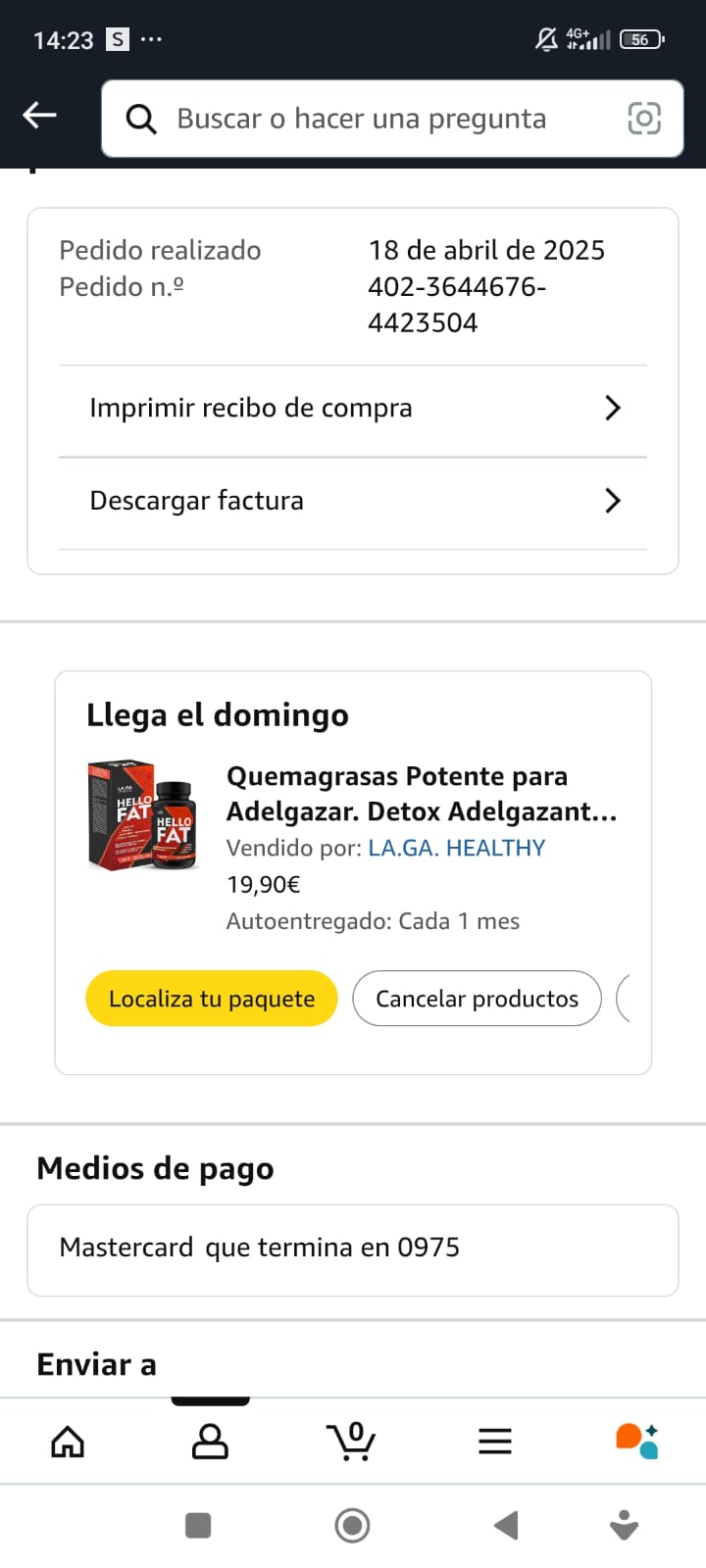Open the hamburger menu tab

495,1442
